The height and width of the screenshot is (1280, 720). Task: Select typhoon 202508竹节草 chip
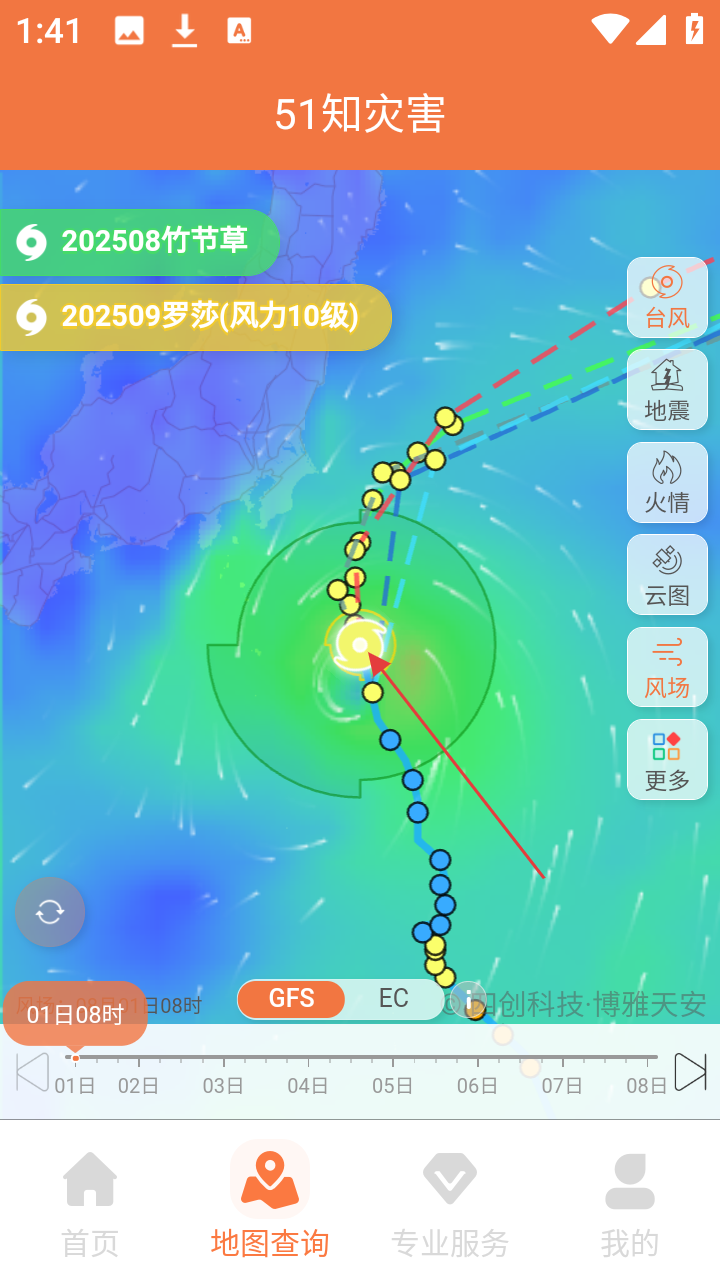(x=138, y=241)
